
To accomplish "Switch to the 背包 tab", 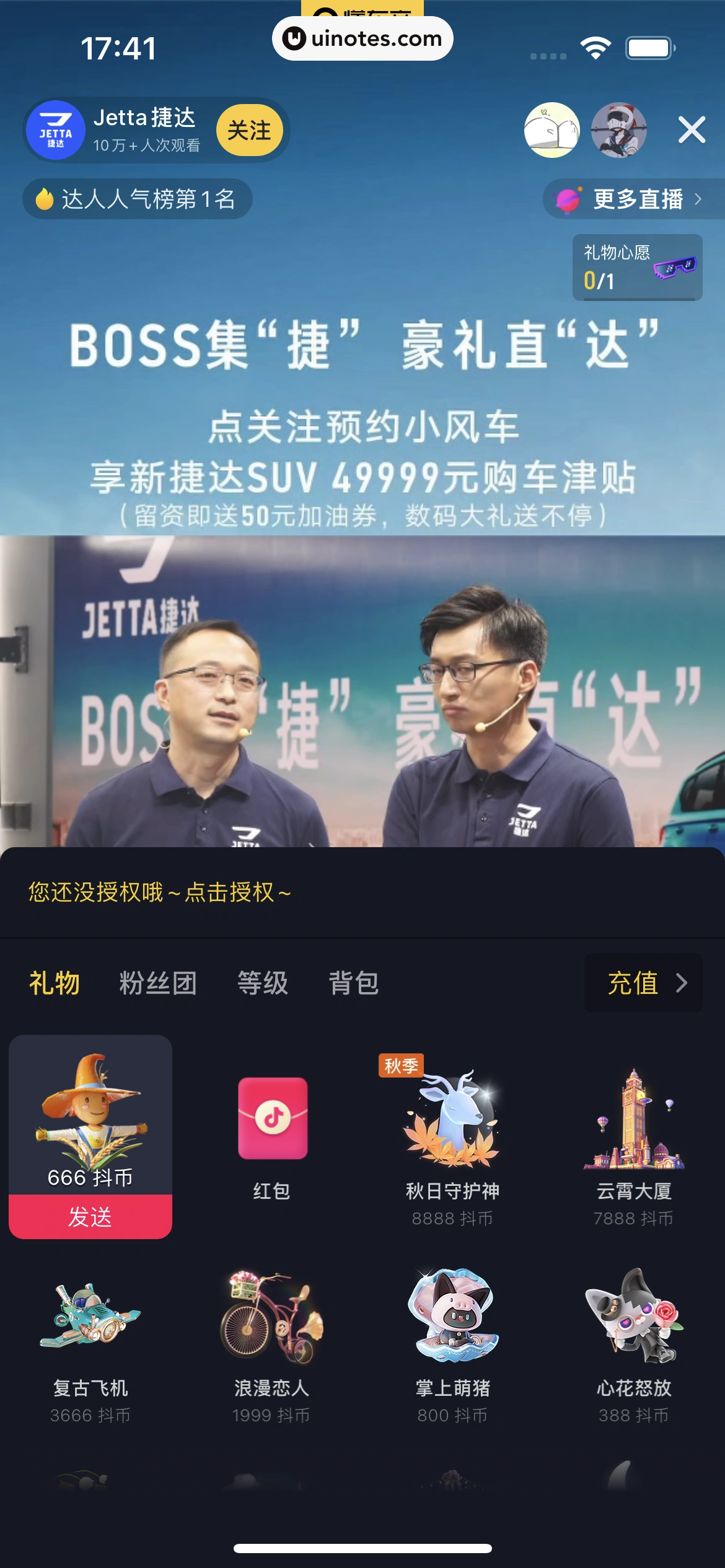I will click(x=353, y=983).
